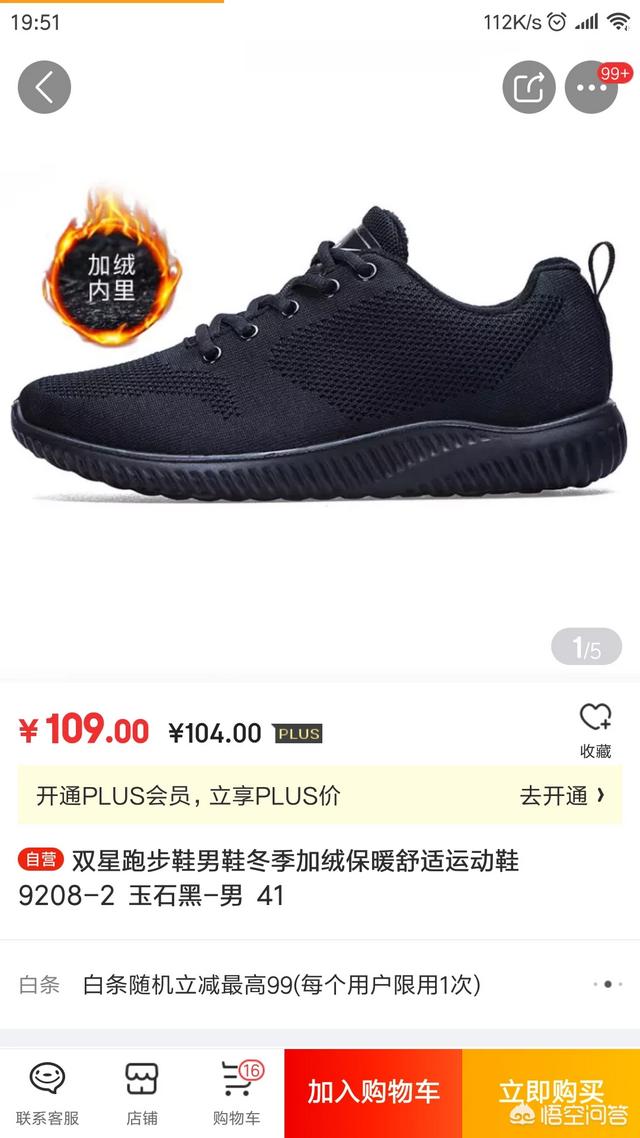
Task: Open the three-dot overflow menu
Action: click(x=591, y=87)
